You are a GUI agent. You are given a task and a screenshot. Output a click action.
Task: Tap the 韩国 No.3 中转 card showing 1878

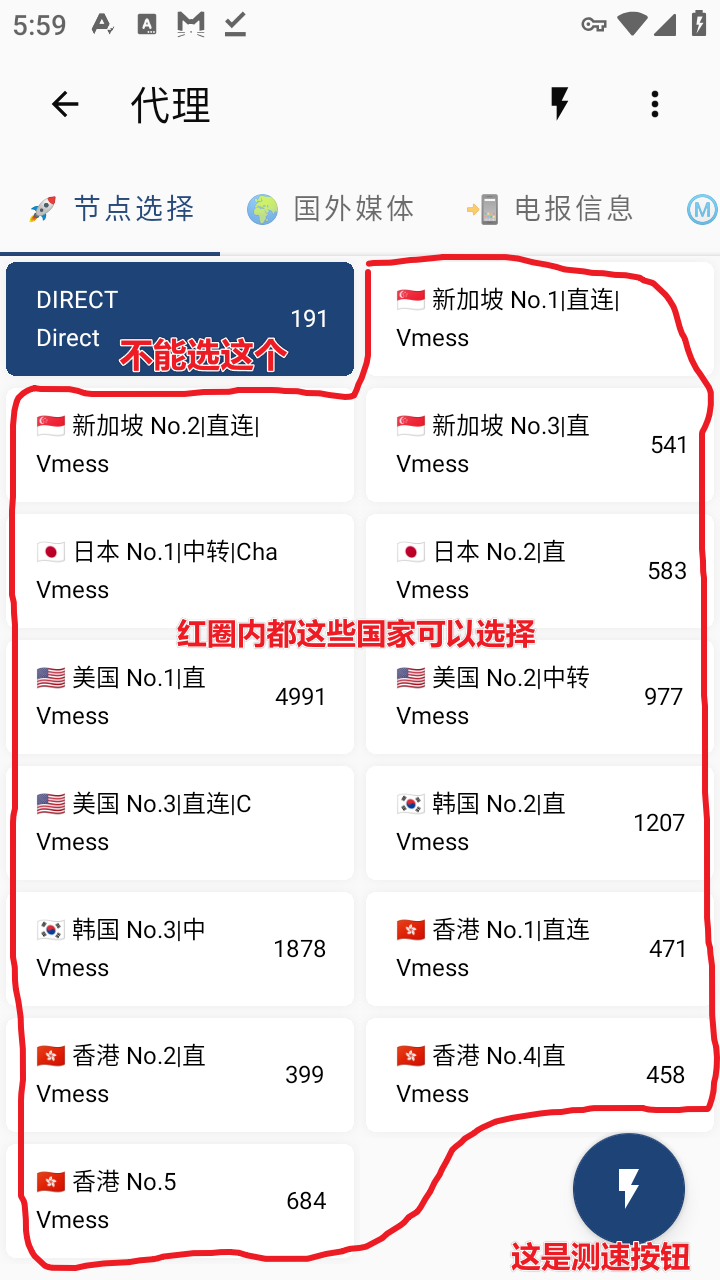pyautogui.click(x=180, y=948)
